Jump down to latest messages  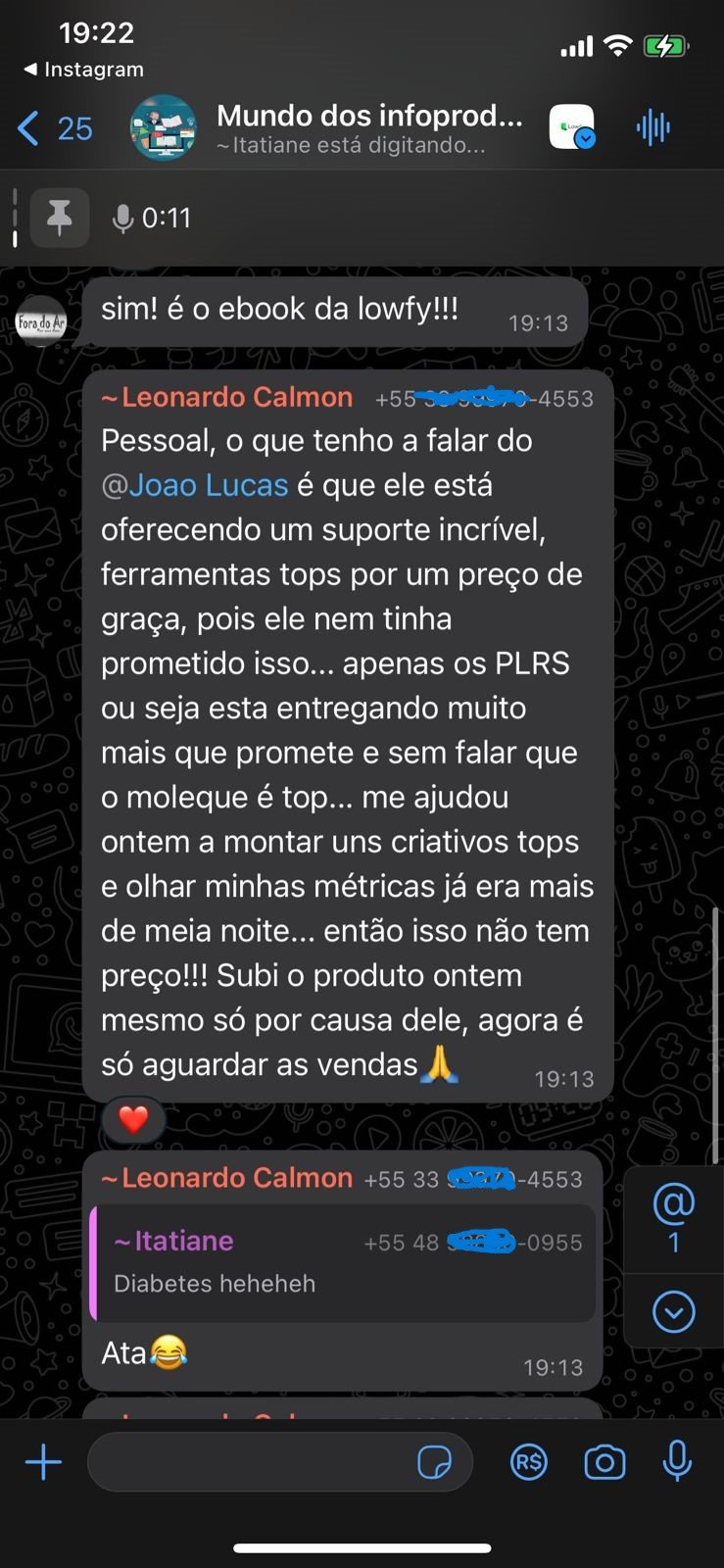674,1312
